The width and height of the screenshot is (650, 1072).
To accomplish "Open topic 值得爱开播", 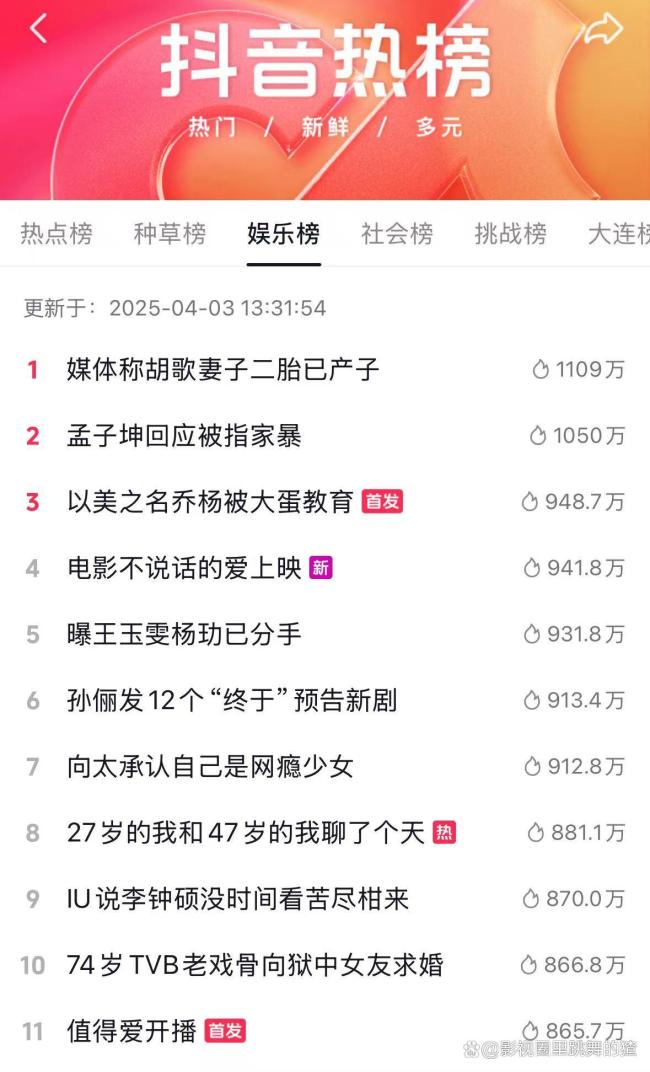I will pyautogui.click(x=131, y=1031).
